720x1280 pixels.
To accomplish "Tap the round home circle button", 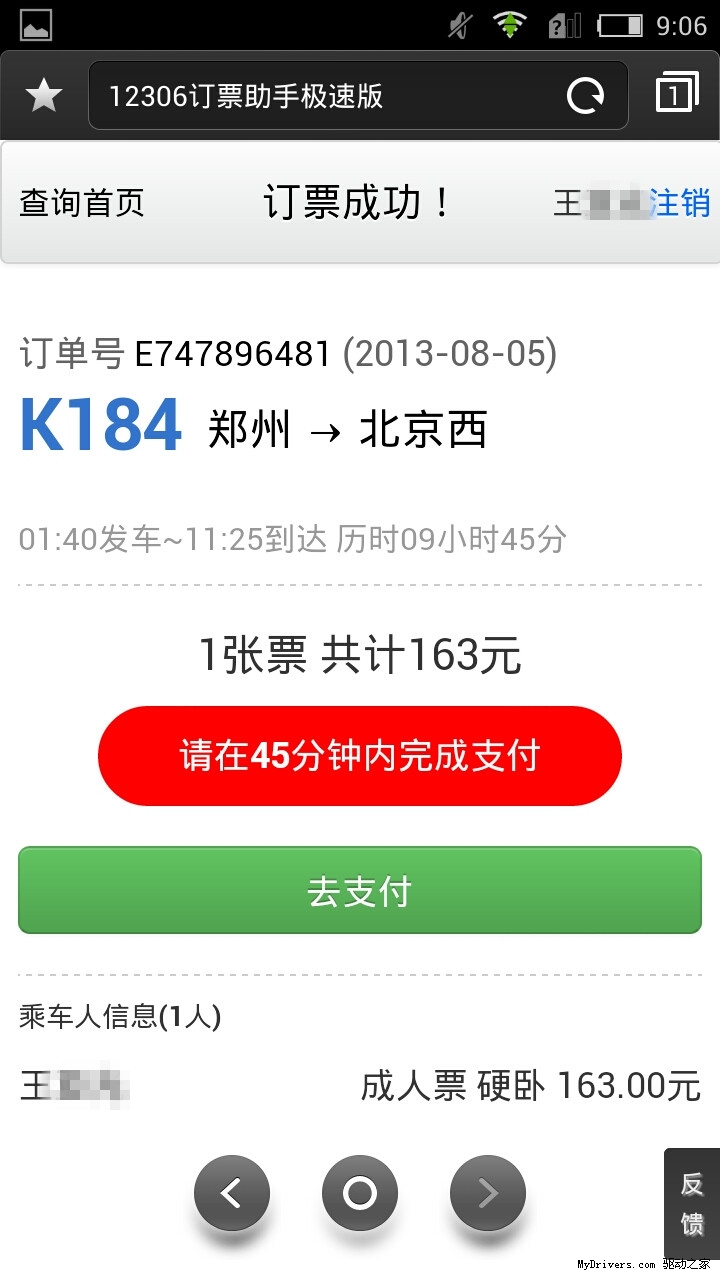I will coord(360,1193).
